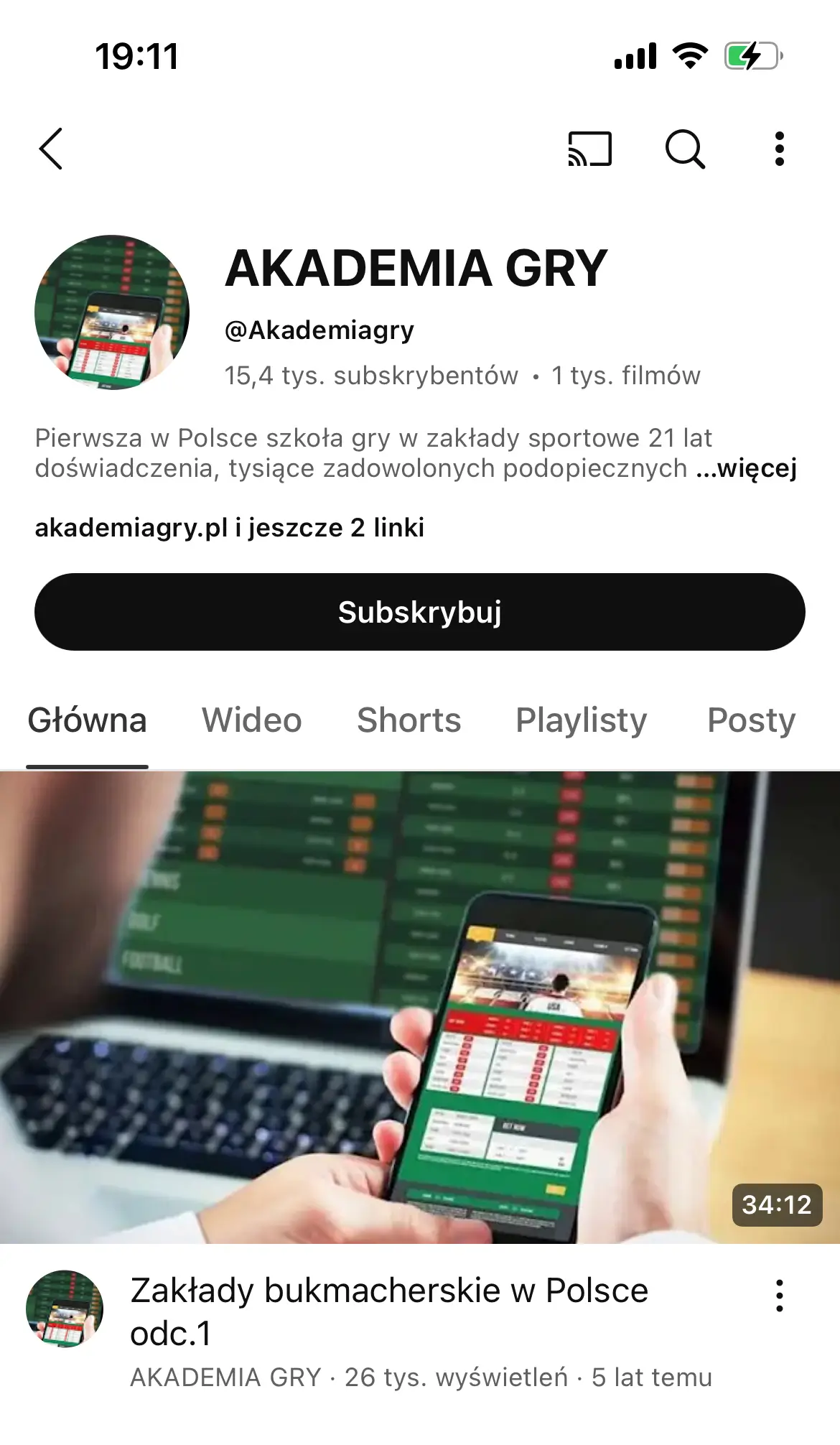Search within the channel
The height and width of the screenshot is (1445, 840).
685,149
